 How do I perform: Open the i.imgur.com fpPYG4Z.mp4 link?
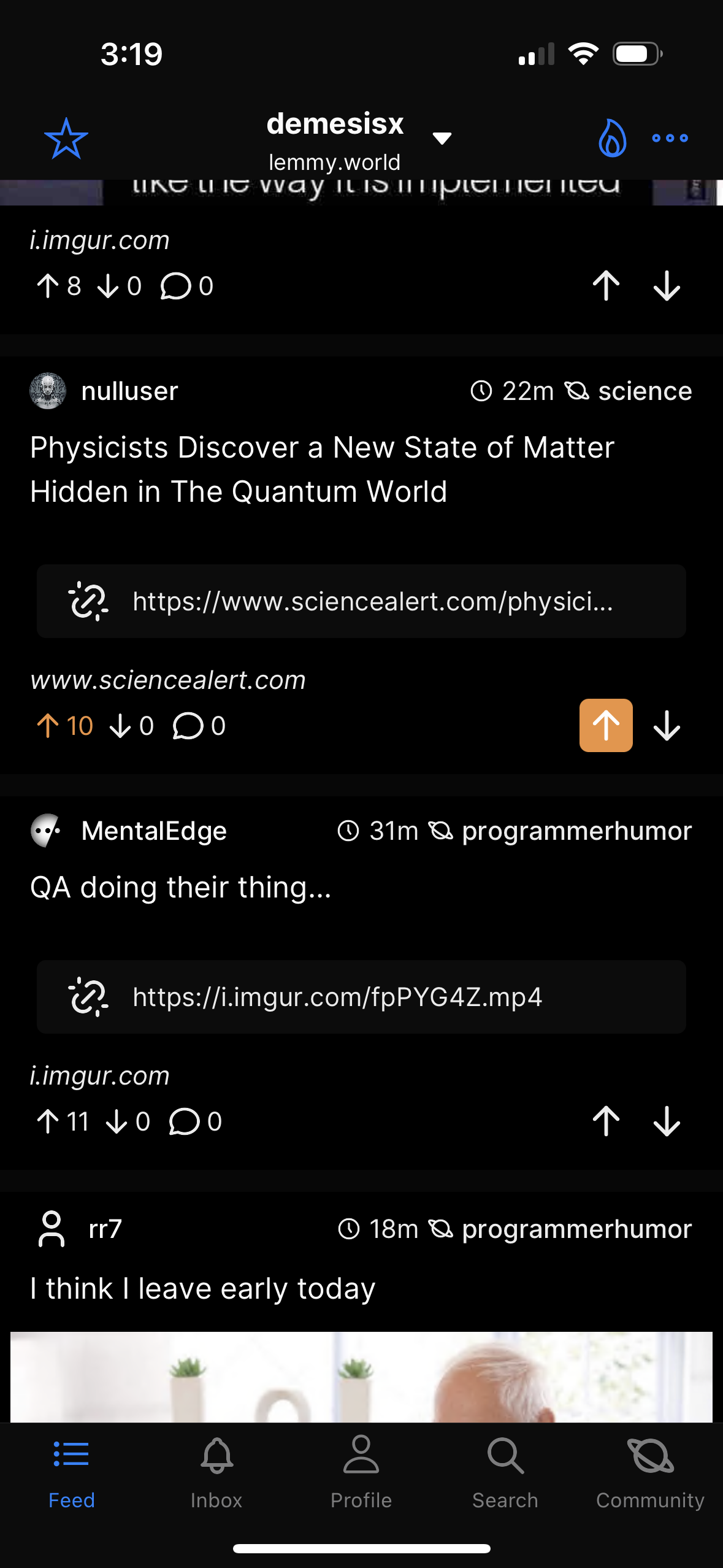(361, 997)
